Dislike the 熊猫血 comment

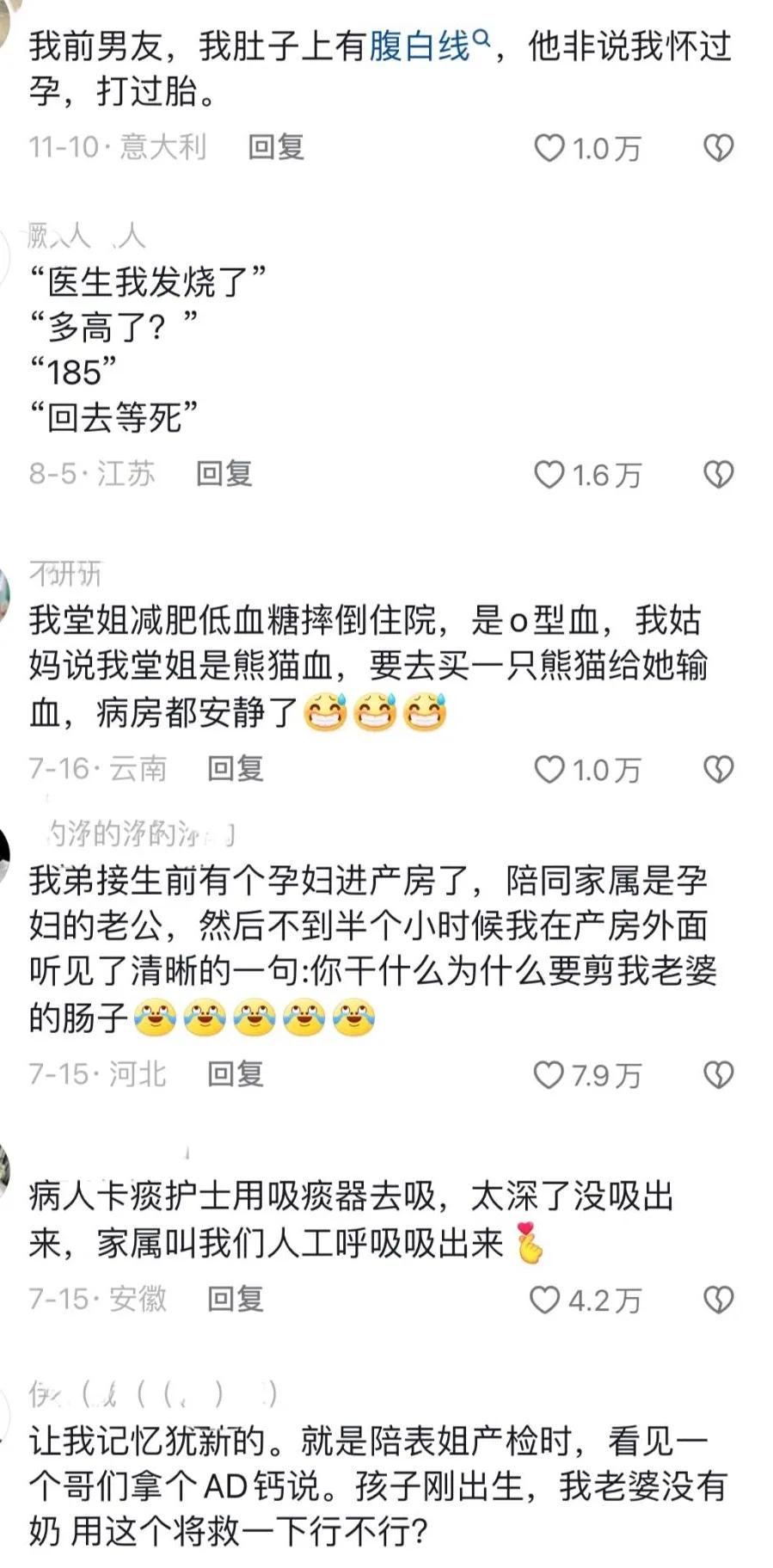point(718,769)
